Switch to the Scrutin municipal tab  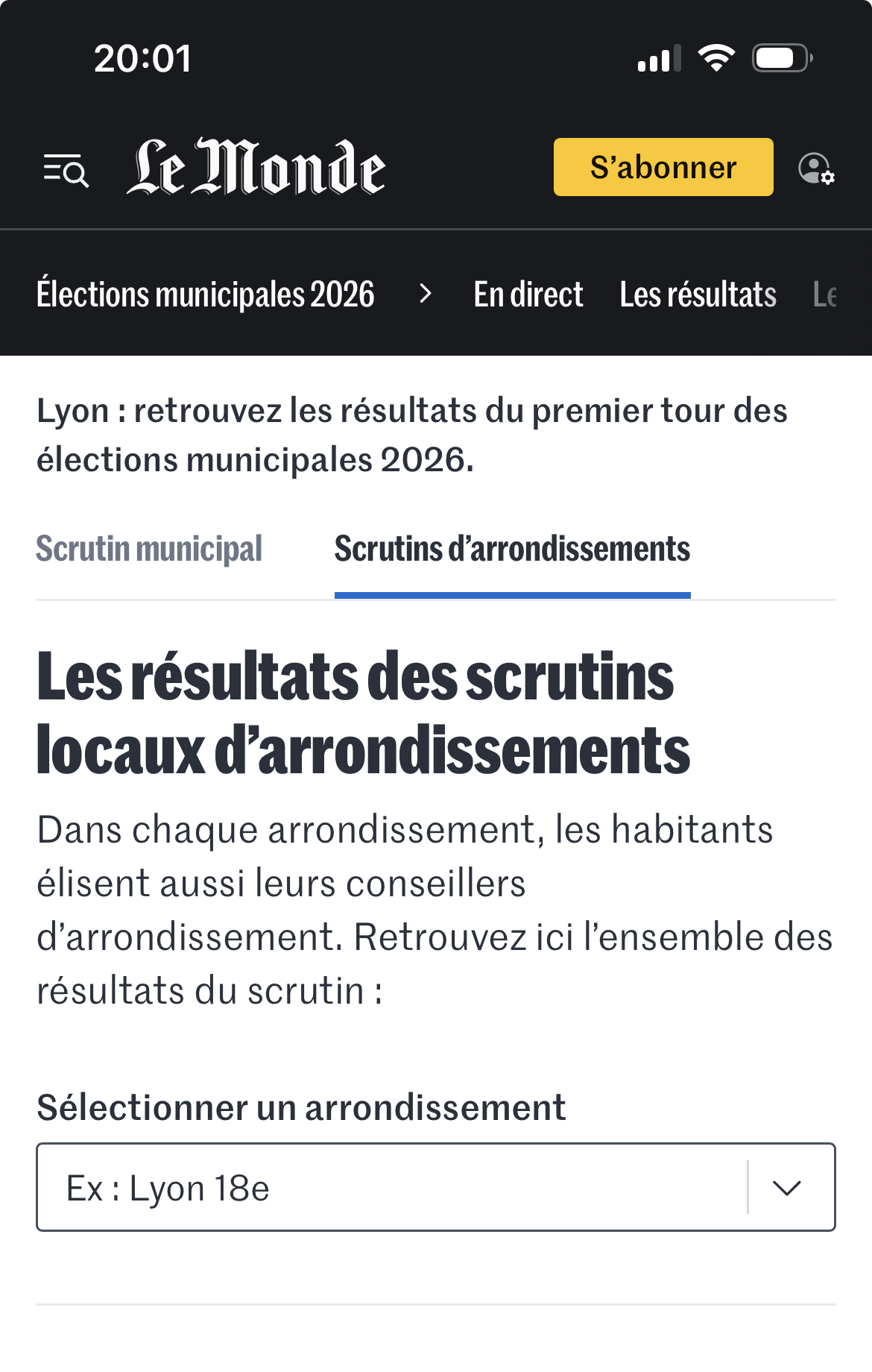(149, 550)
